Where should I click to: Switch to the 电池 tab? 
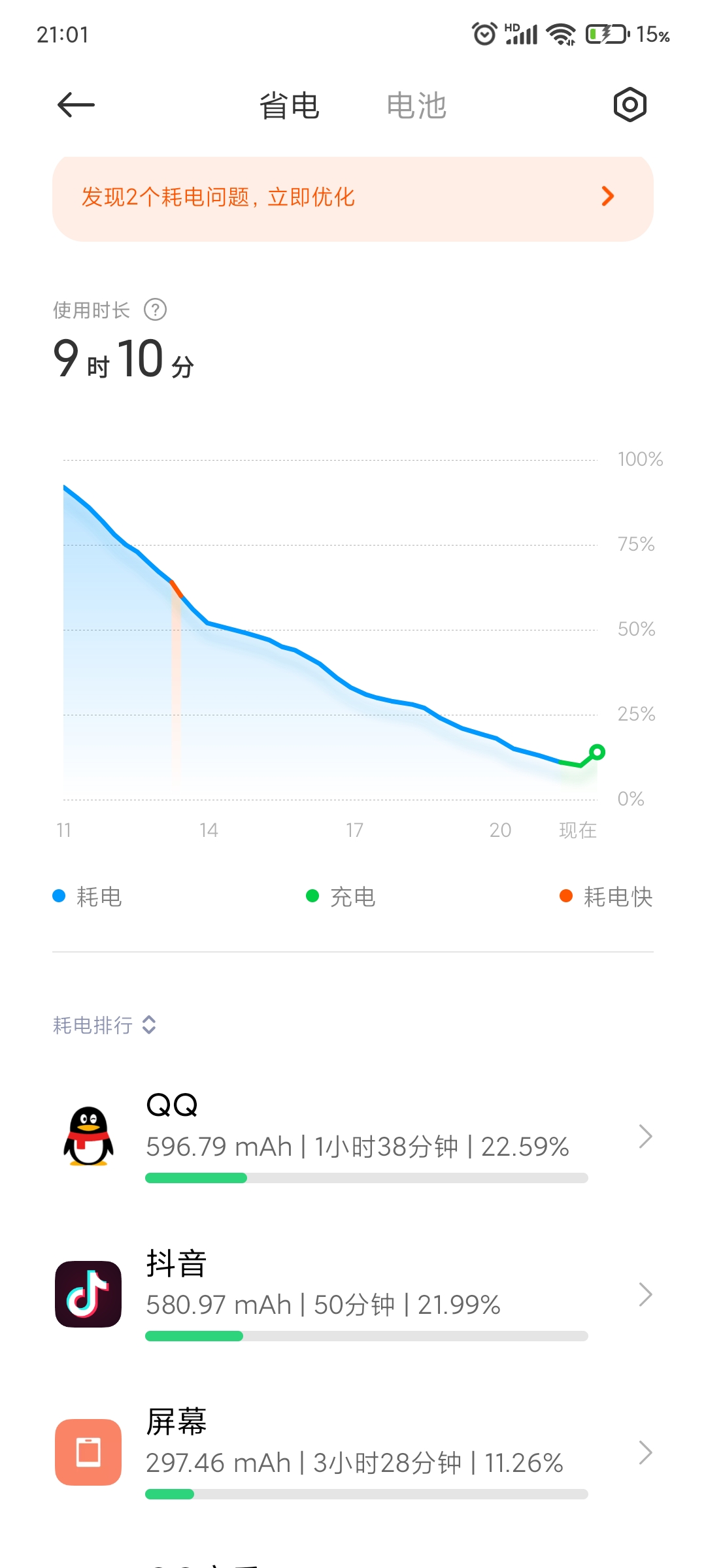(x=416, y=105)
